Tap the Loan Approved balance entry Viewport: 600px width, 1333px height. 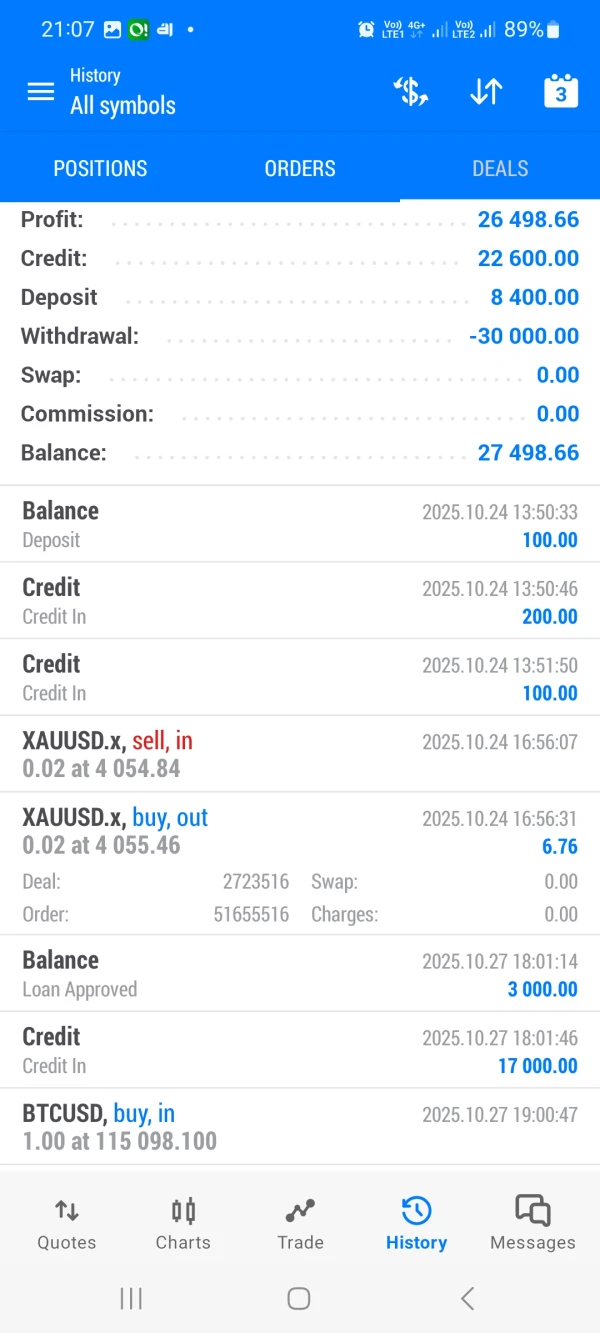click(300, 974)
